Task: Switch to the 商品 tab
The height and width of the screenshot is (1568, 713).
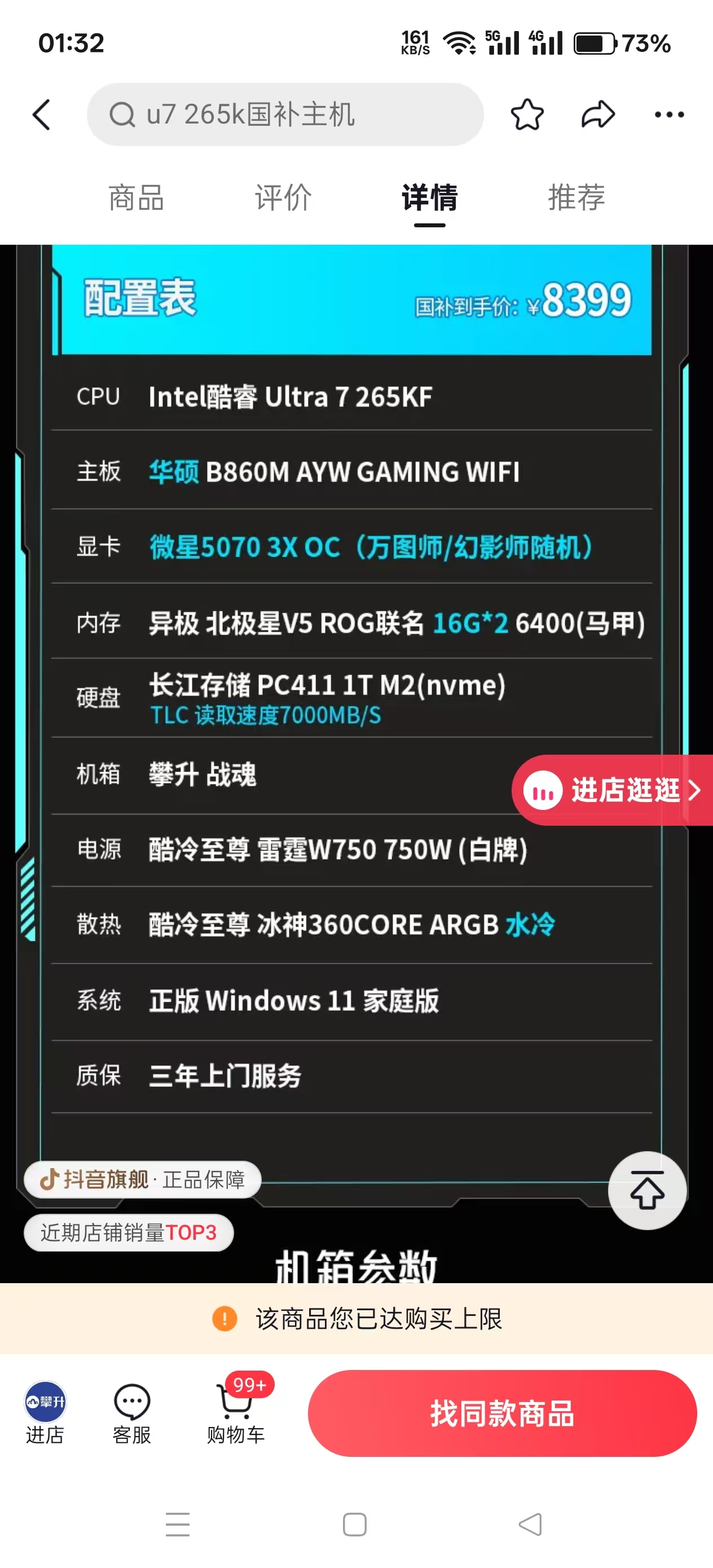Action: click(137, 198)
